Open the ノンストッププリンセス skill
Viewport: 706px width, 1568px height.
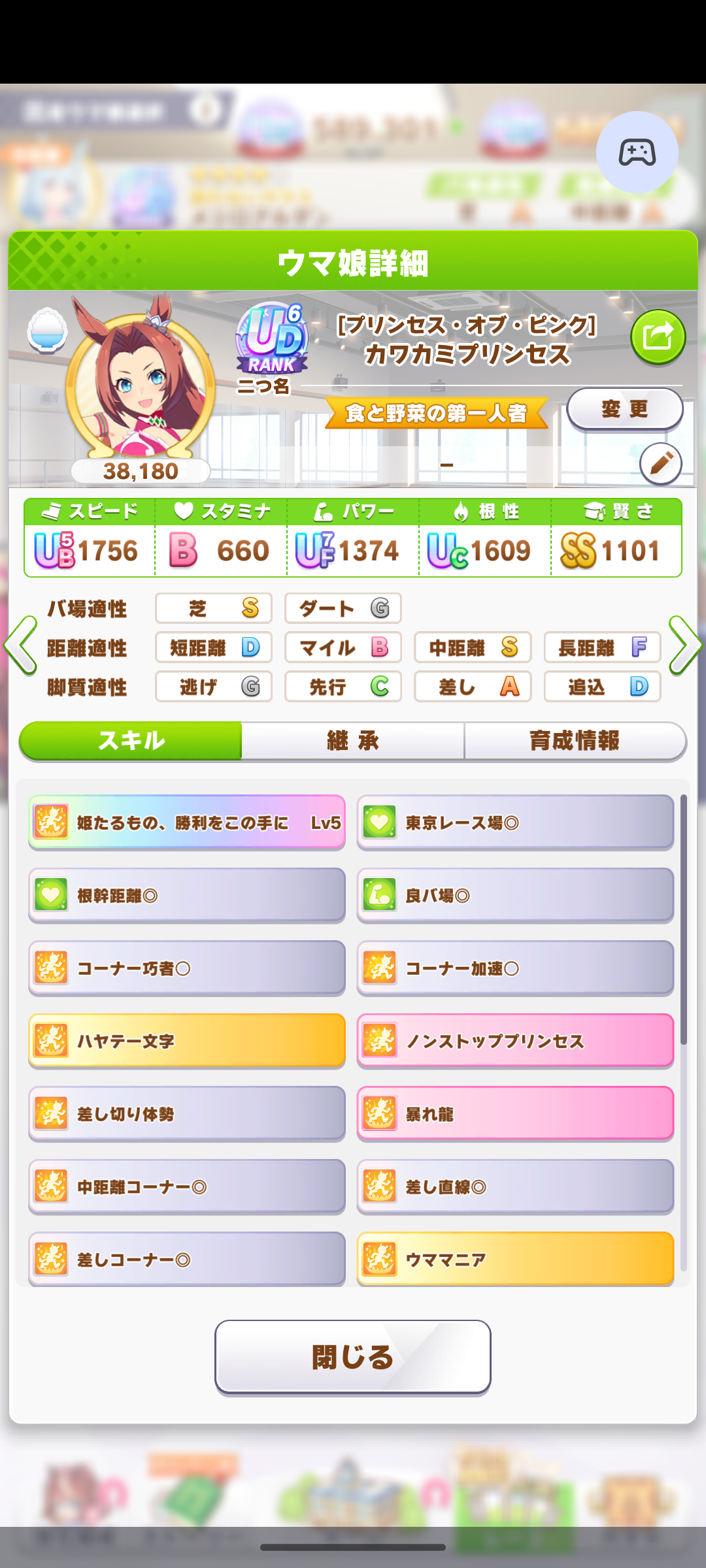[x=515, y=1041]
